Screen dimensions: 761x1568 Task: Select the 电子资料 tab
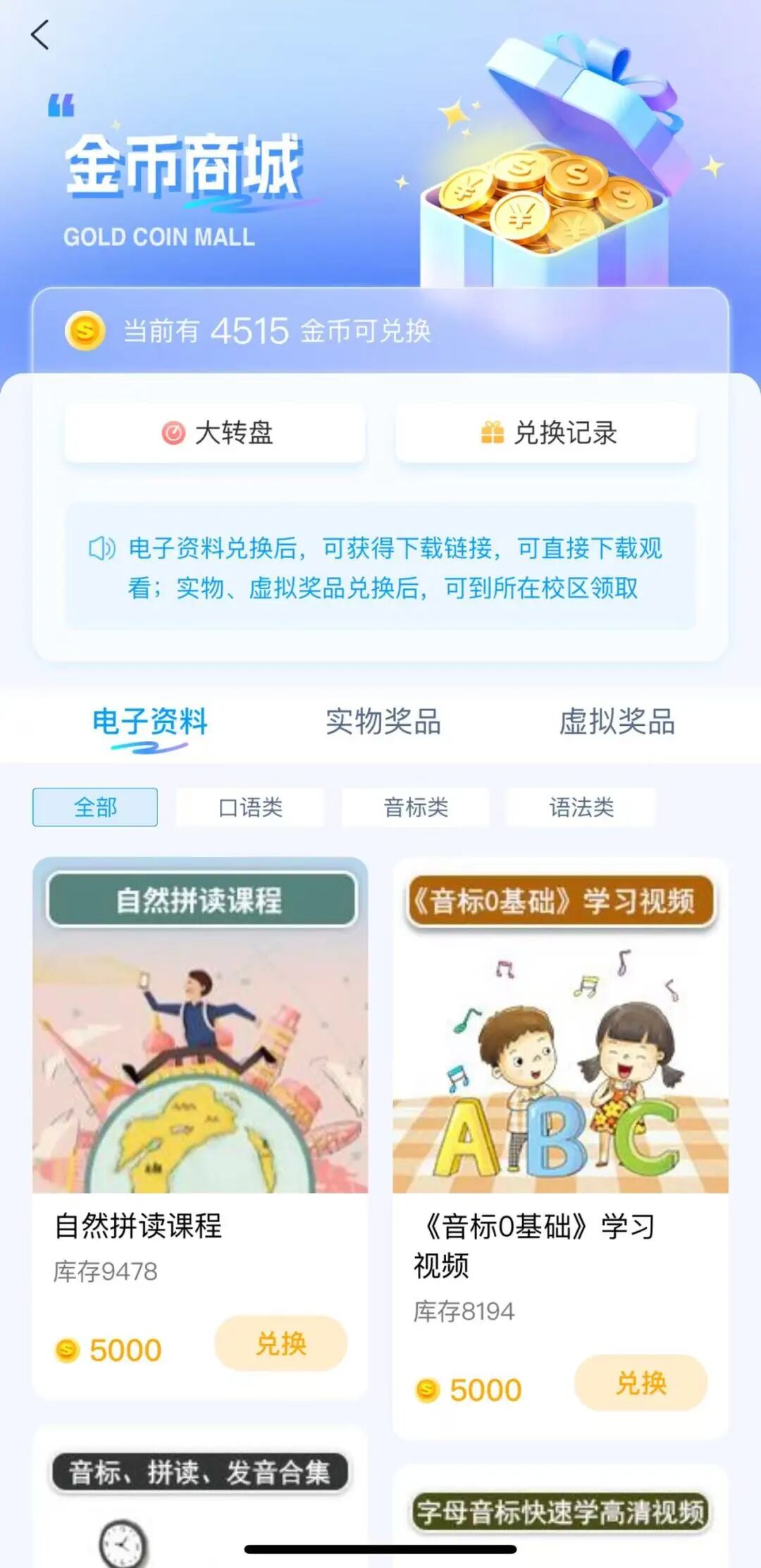point(150,722)
